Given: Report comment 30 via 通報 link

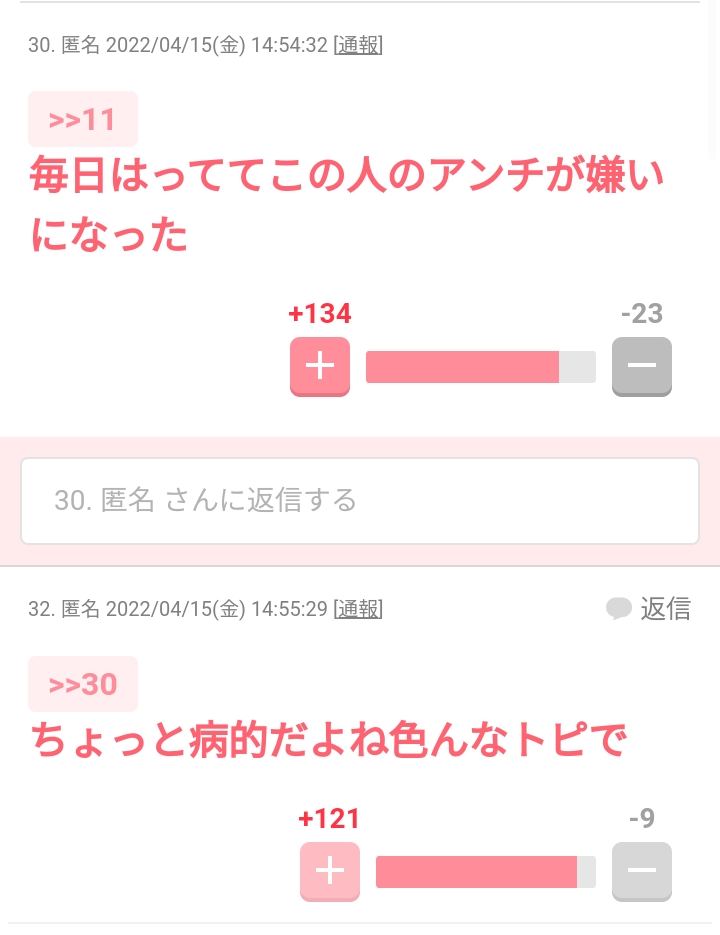Looking at the screenshot, I should coord(359,45).
